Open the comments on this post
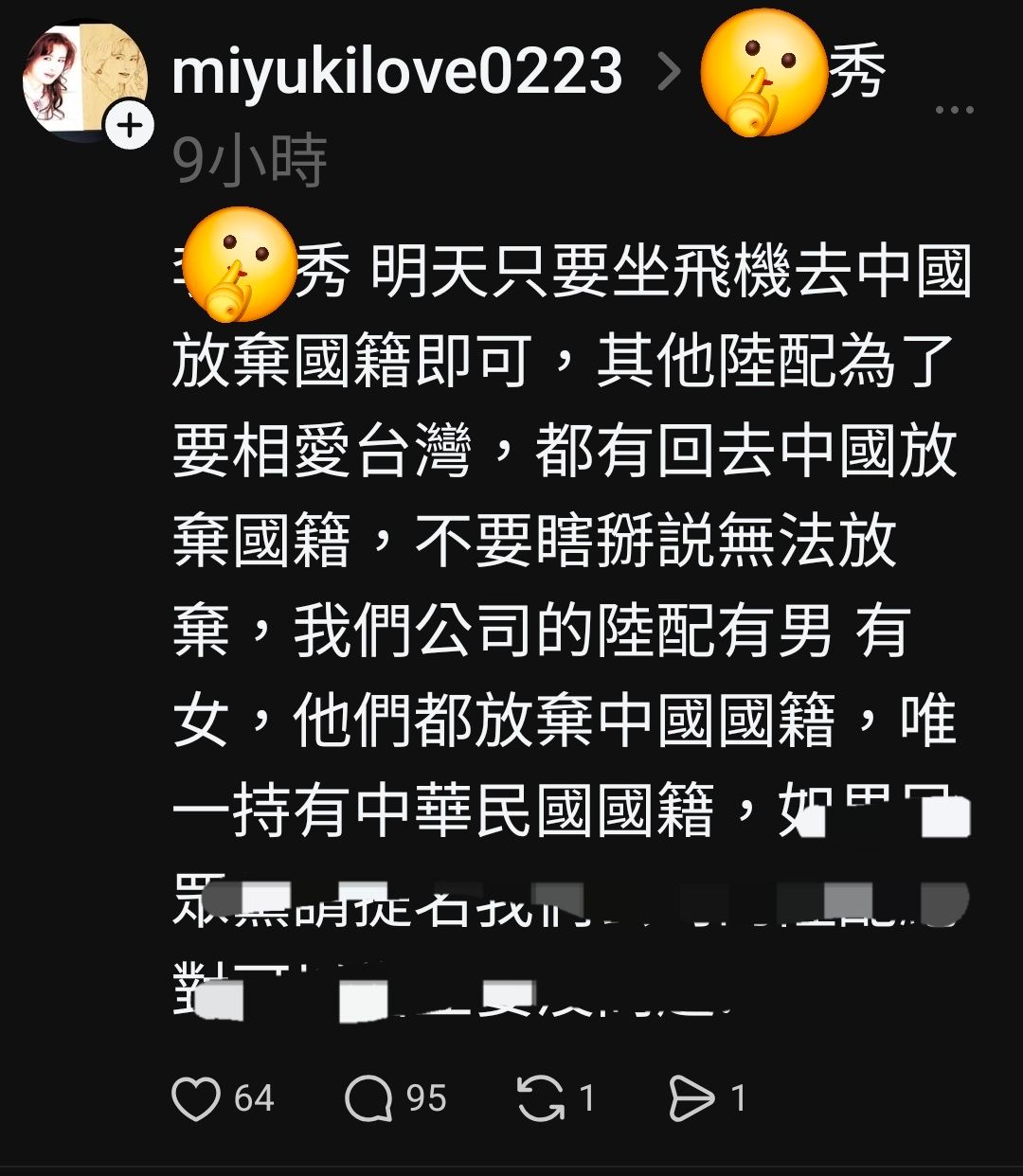Image resolution: width=1023 pixels, height=1176 pixels. pyautogui.click(x=368, y=1098)
